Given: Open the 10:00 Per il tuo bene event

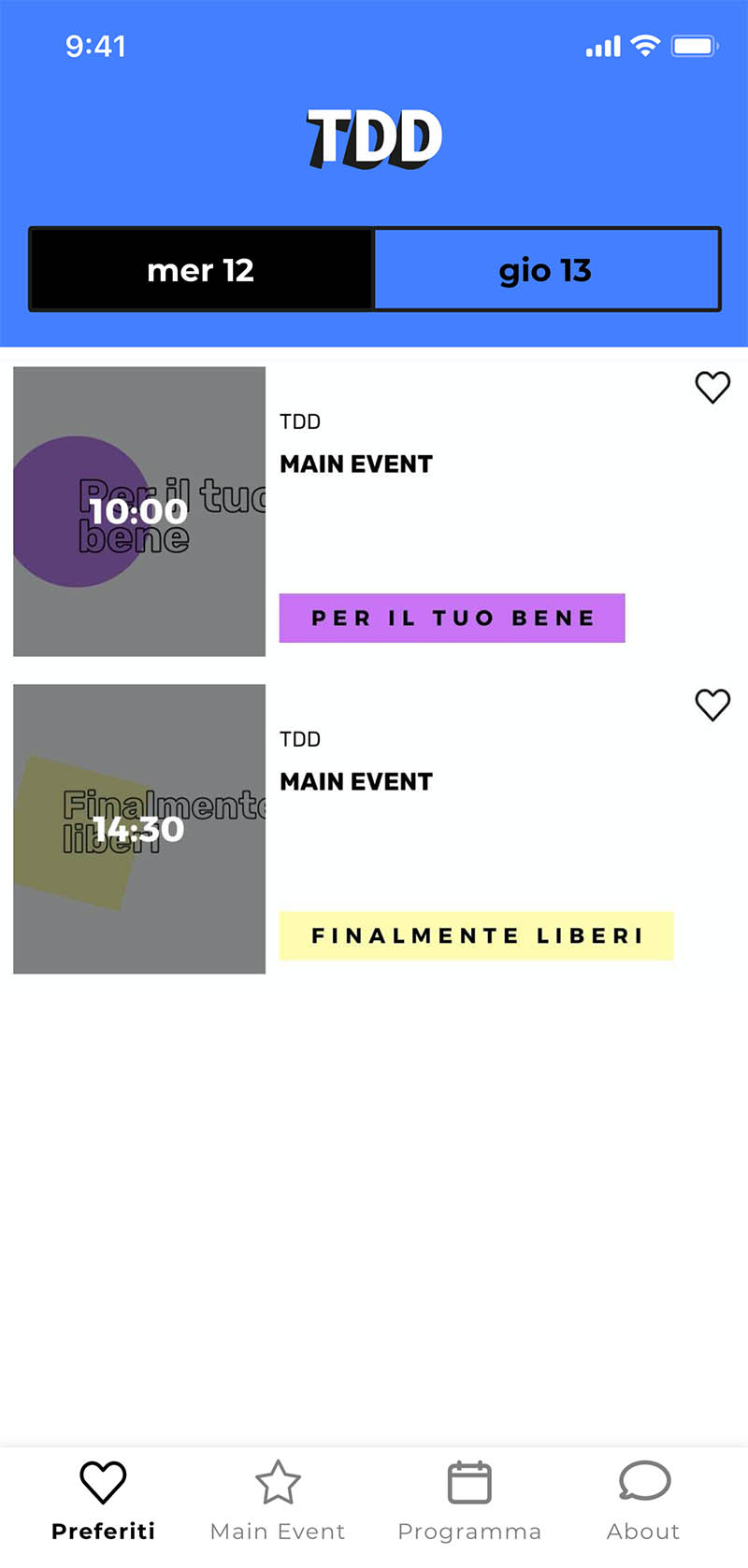Looking at the screenshot, I should (x=139, y=511).
